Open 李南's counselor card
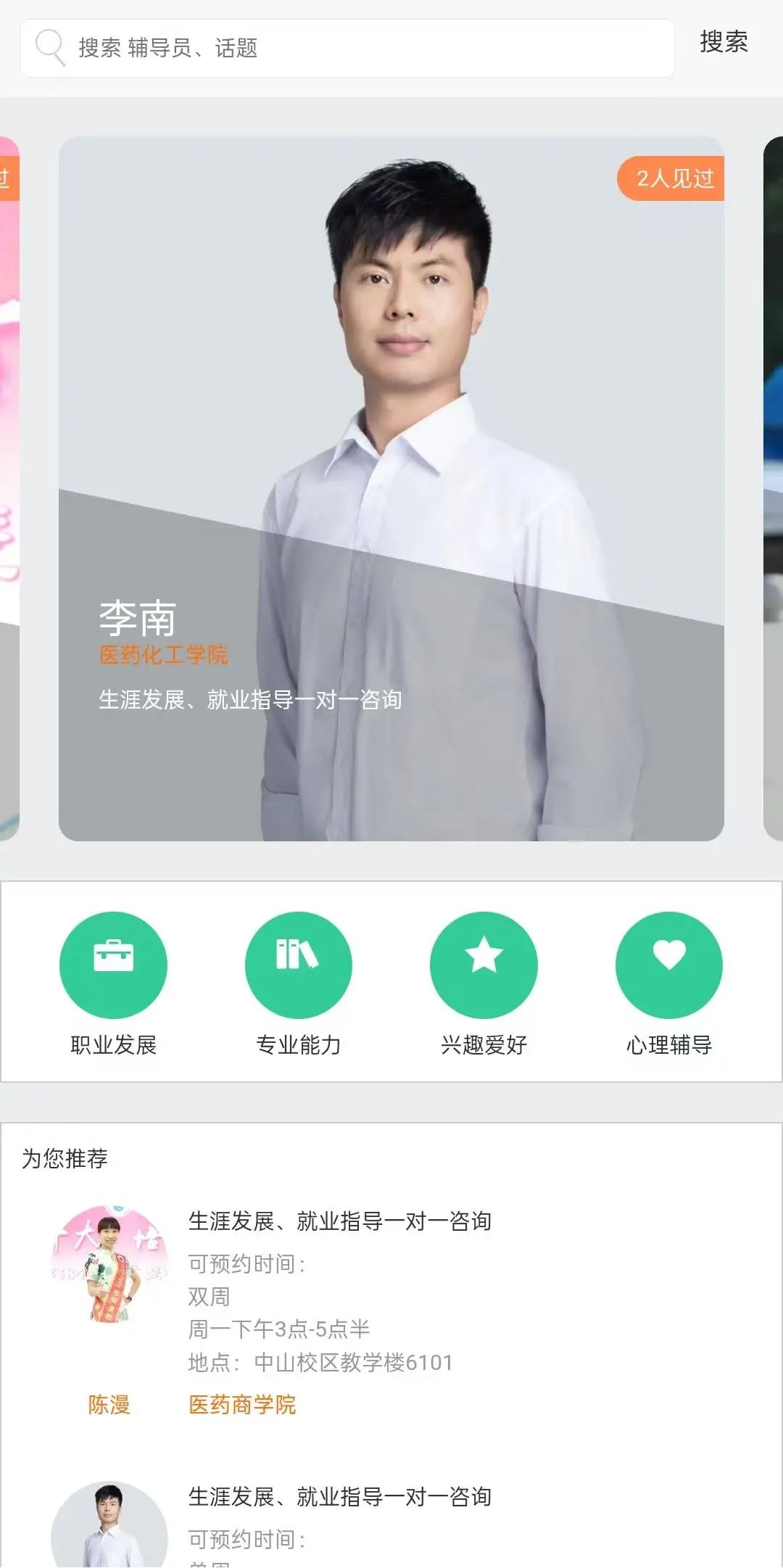The width and height of the screenshot is (783, 1568). pyautogui.click(x=391, y=488)
